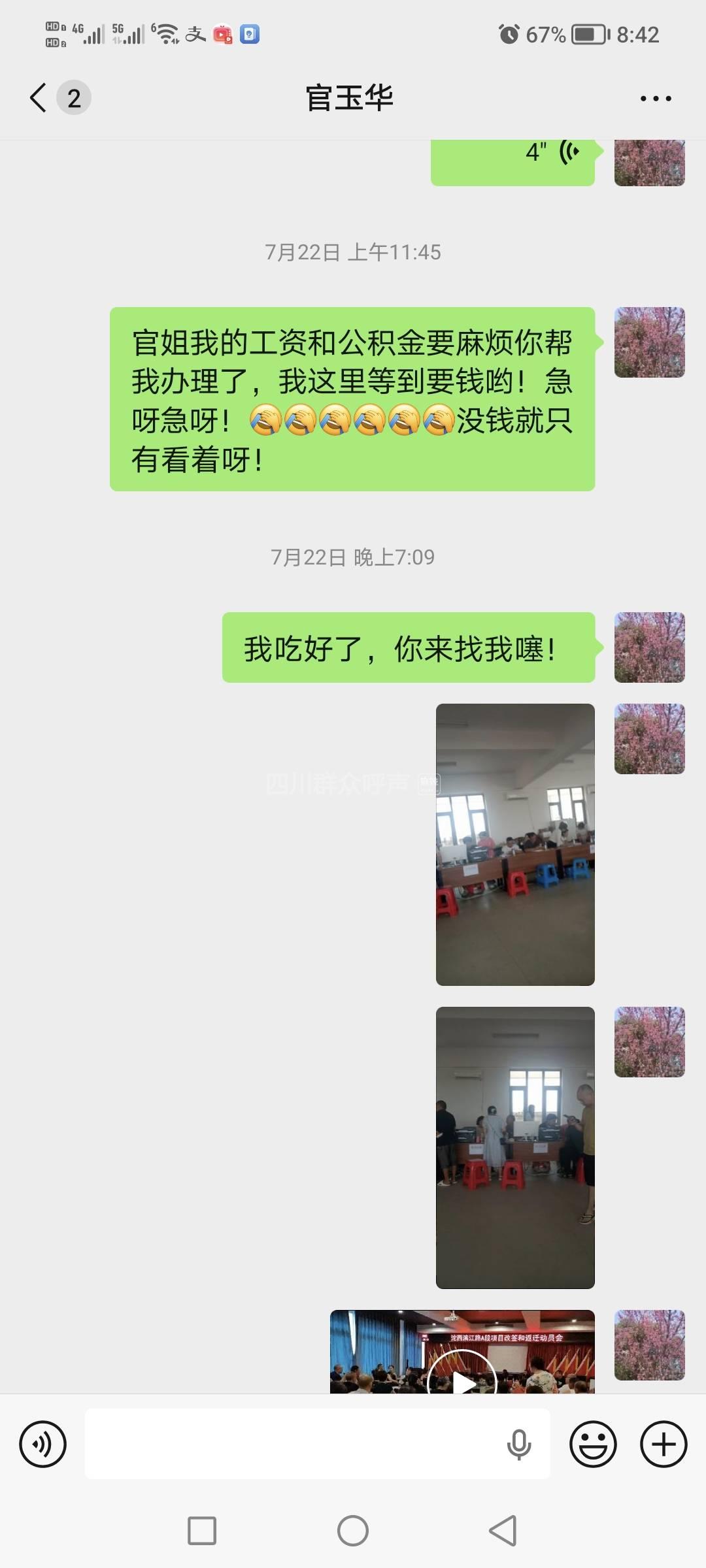
Task: Focus the message text field
Action: [294, 1444]
